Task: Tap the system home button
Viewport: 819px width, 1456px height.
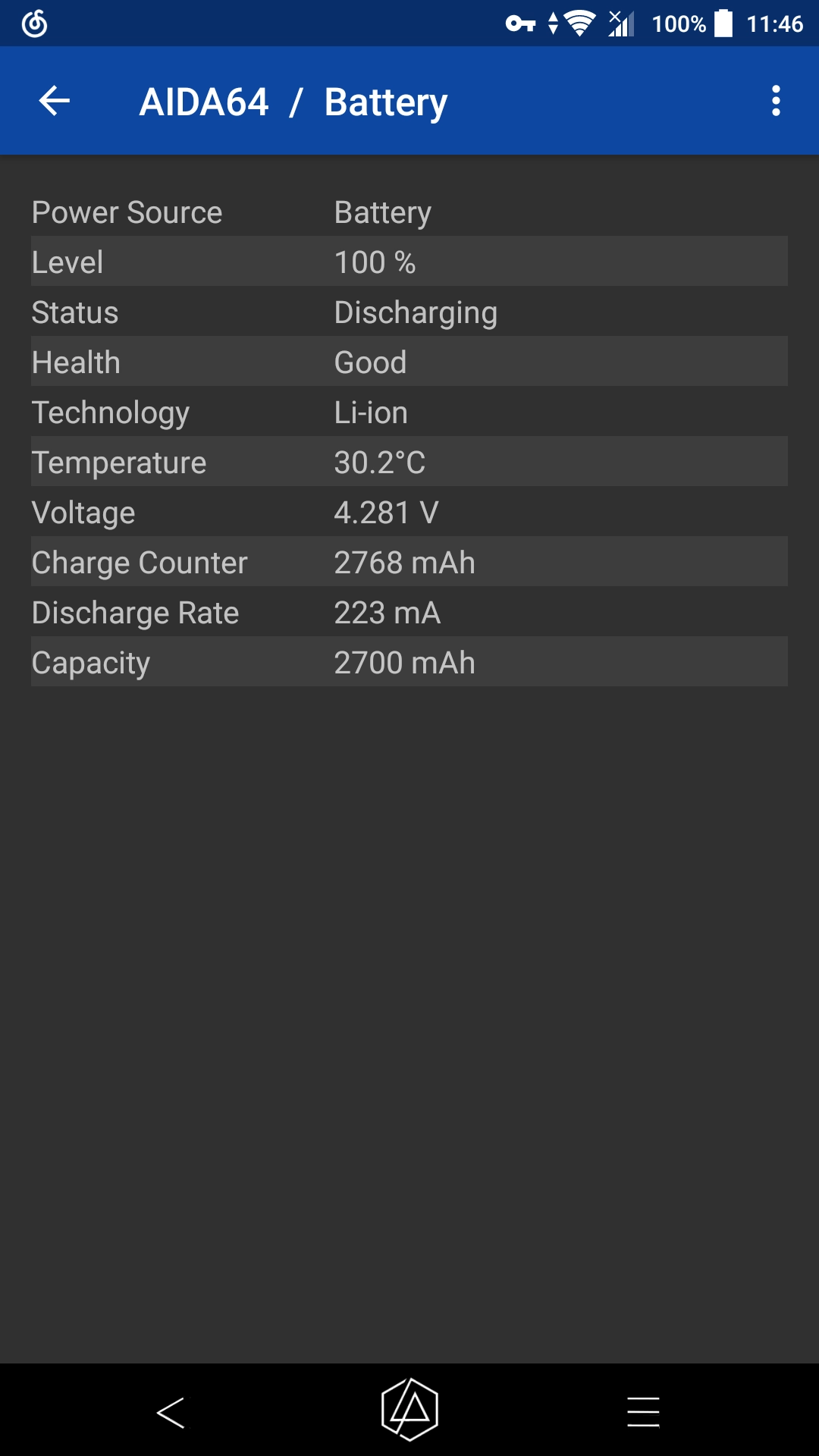Action: coord(409,1410)
